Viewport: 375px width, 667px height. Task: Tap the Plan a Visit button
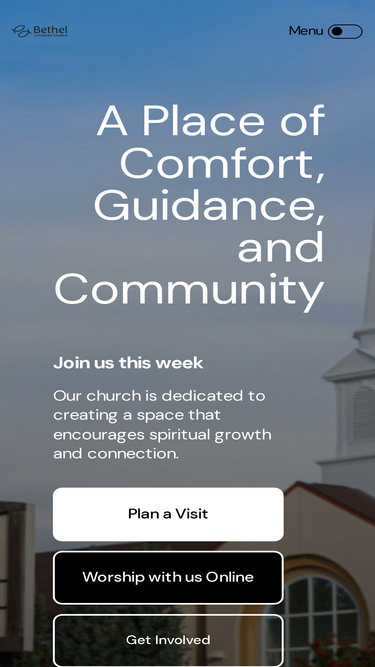(x=168, y=514)
